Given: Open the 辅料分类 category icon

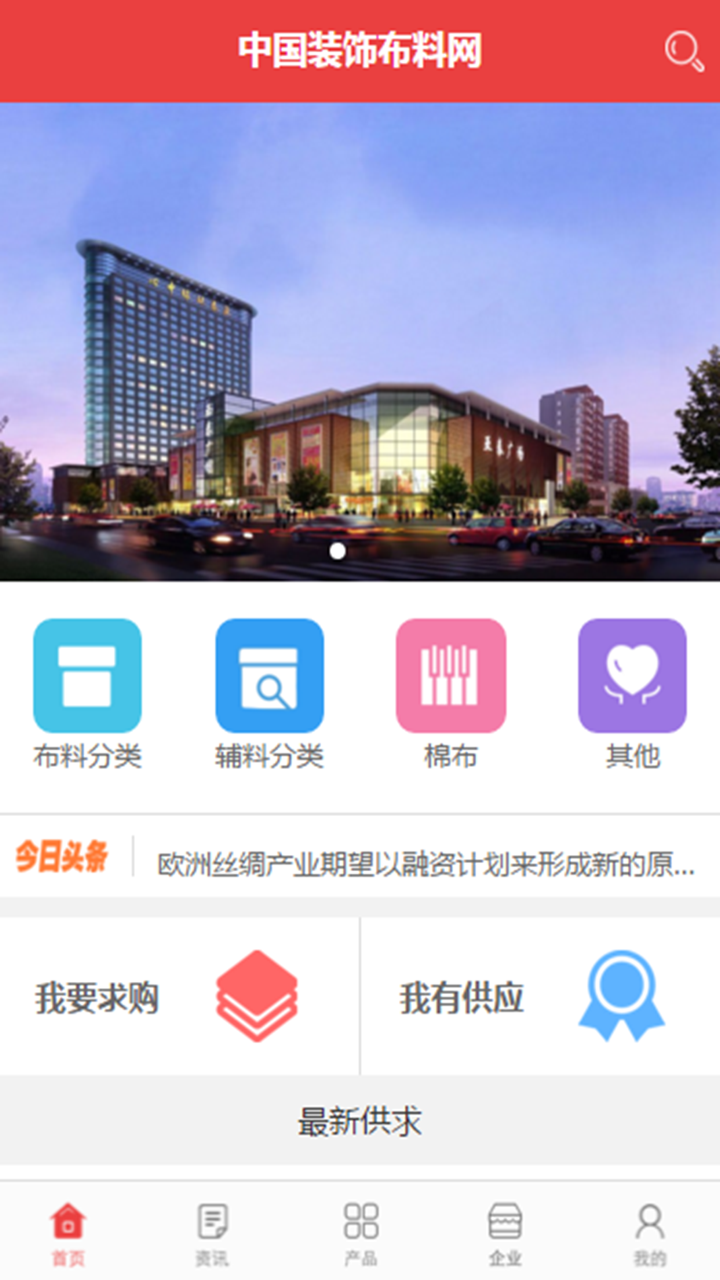Looking at the screenshot, I should (x=268, y=676).
